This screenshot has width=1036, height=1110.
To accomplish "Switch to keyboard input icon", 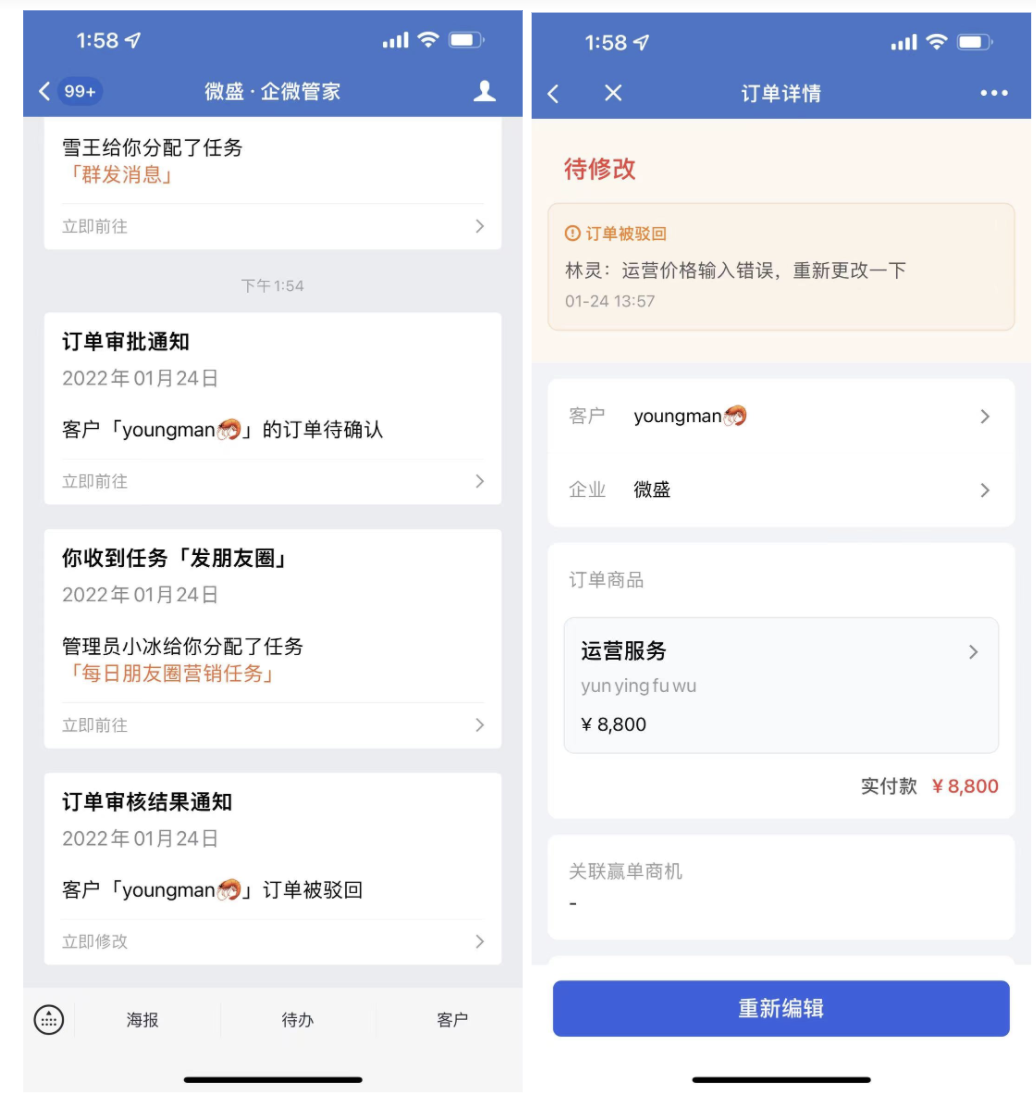I will pyautogui.click(x=49, y=1020).
